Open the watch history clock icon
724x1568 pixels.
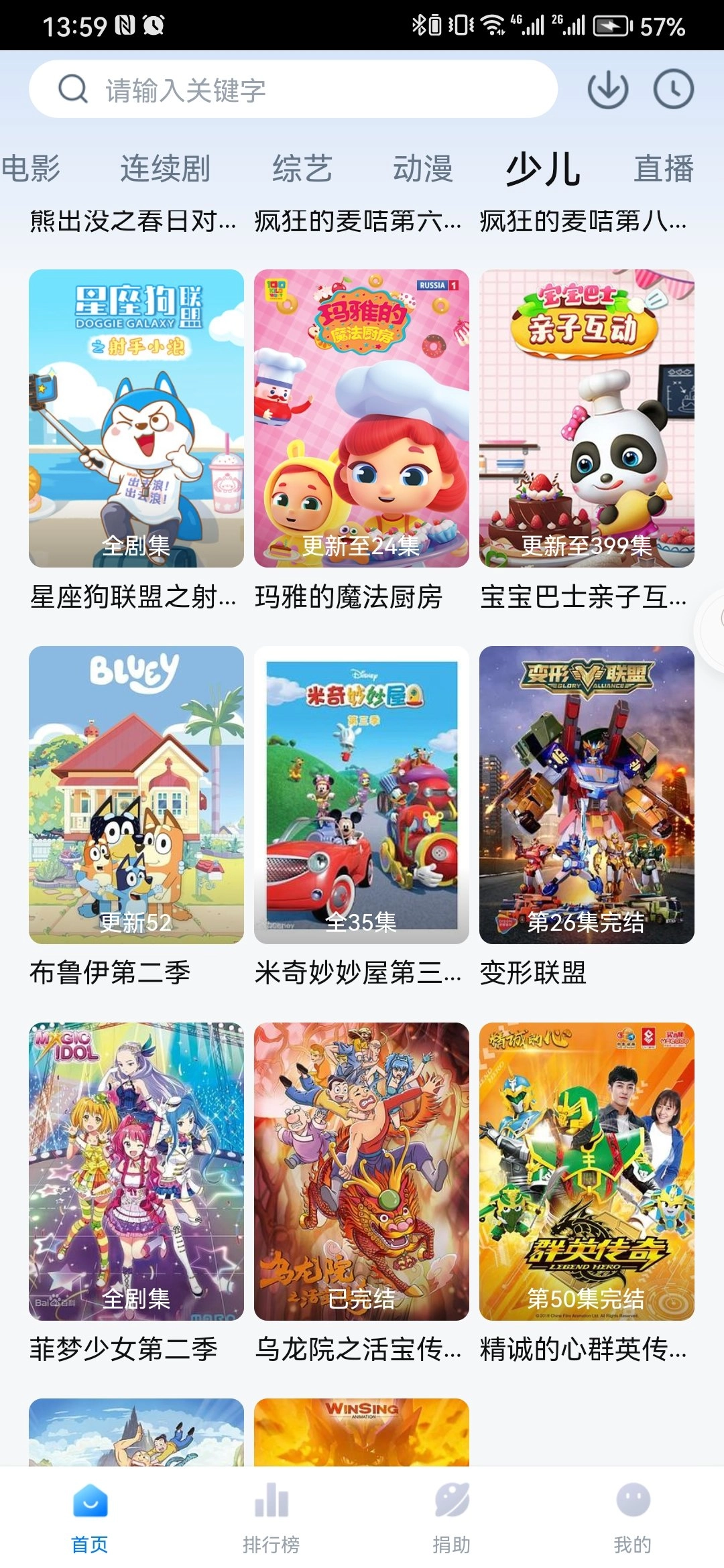tap(673, 90)
